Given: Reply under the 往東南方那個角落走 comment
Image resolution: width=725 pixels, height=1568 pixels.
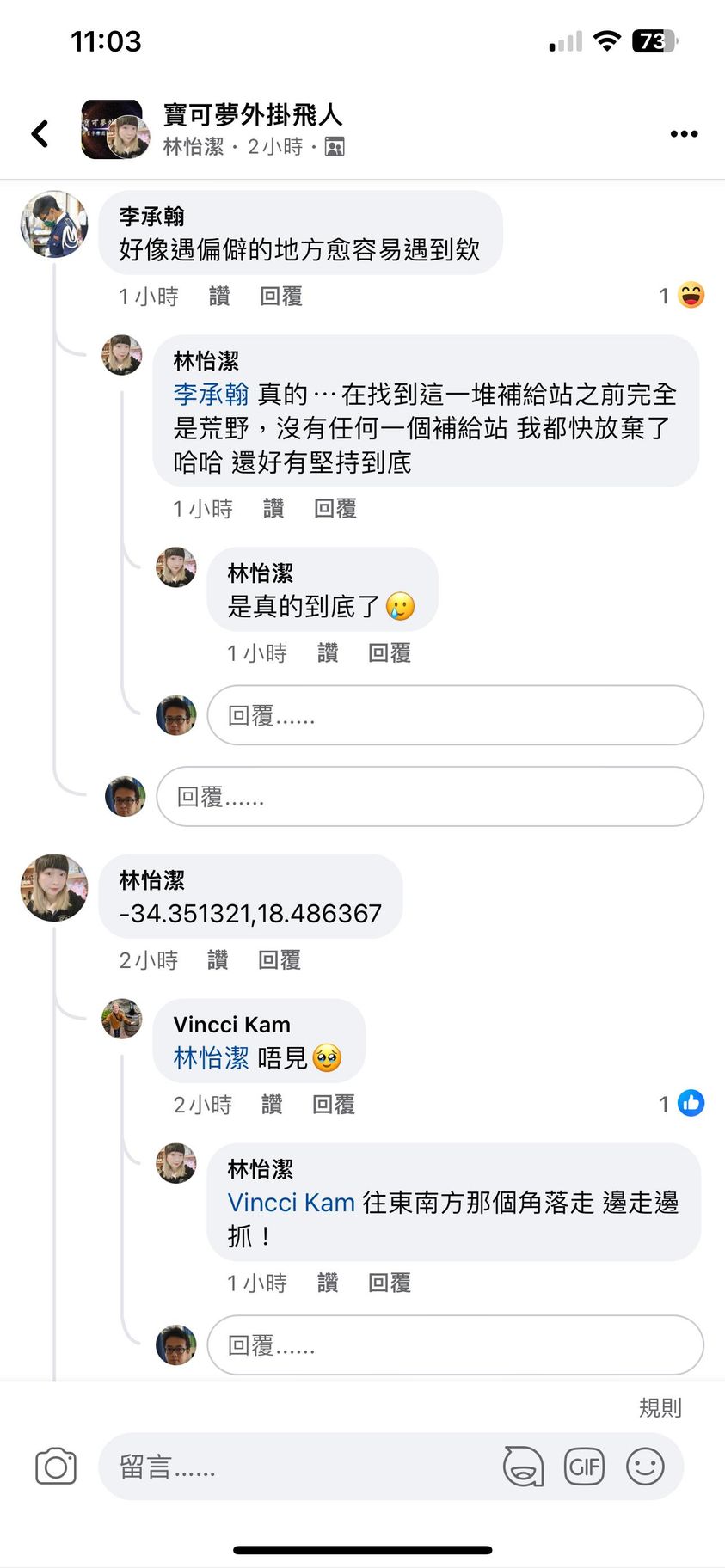Looking at the screenshot, I should pyautogui.click(x=389, y=1283).
